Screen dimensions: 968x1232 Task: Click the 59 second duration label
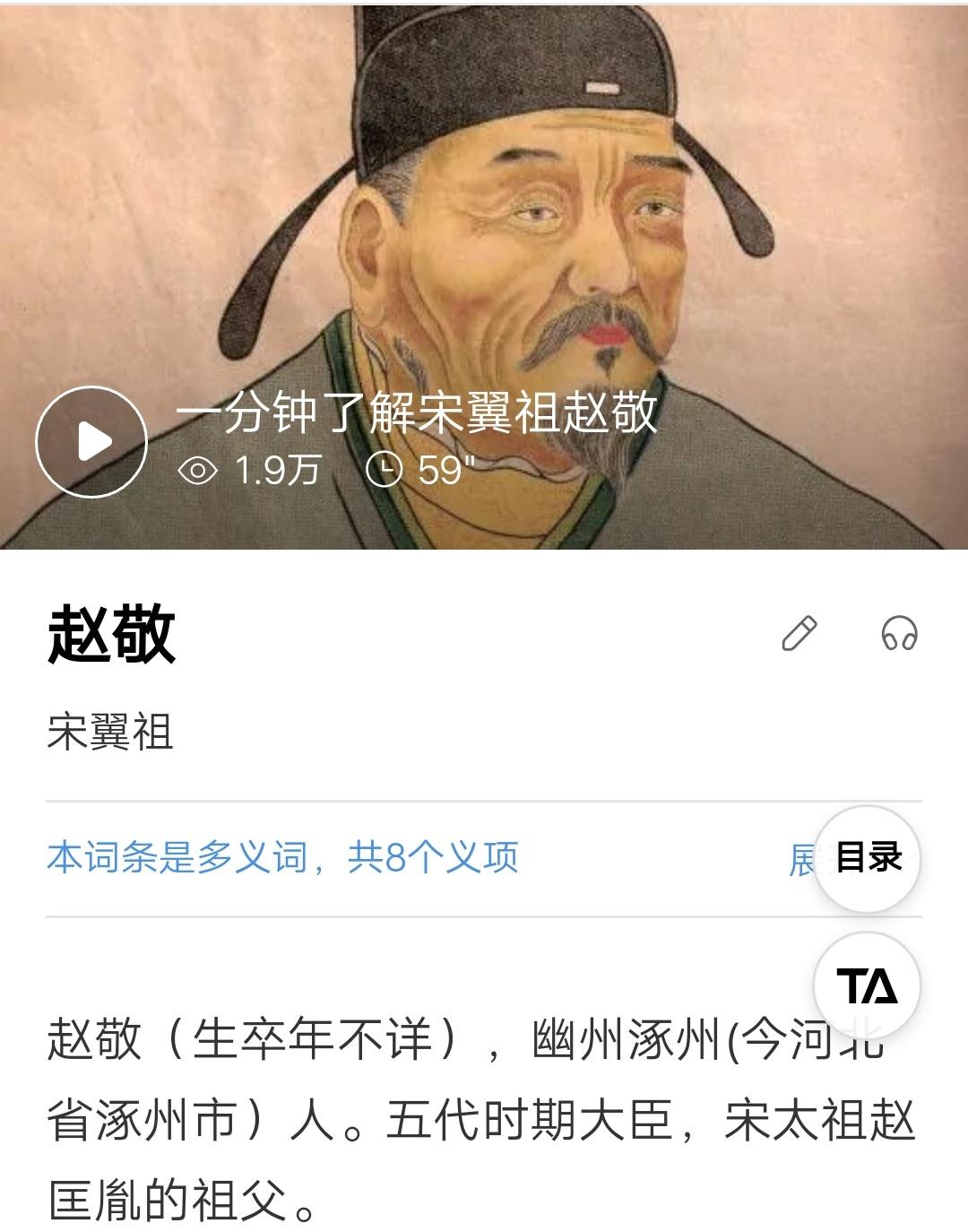(445, 468)
